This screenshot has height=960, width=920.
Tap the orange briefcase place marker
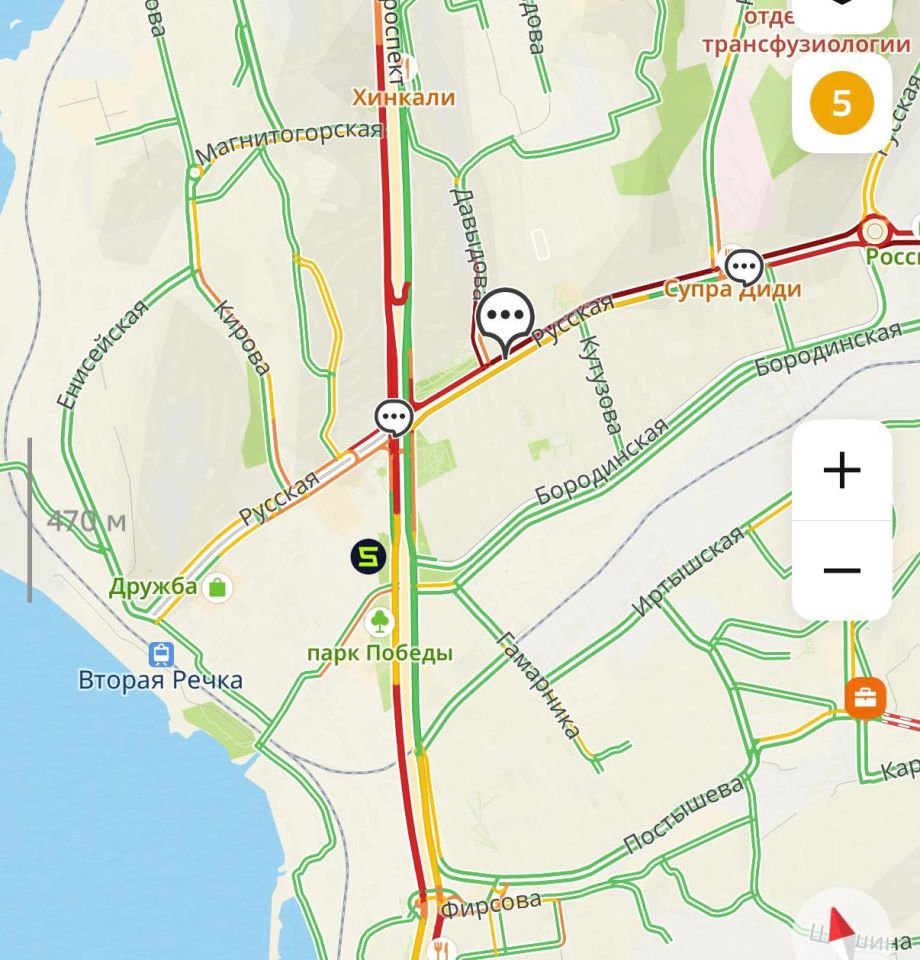tap(865, 697)
